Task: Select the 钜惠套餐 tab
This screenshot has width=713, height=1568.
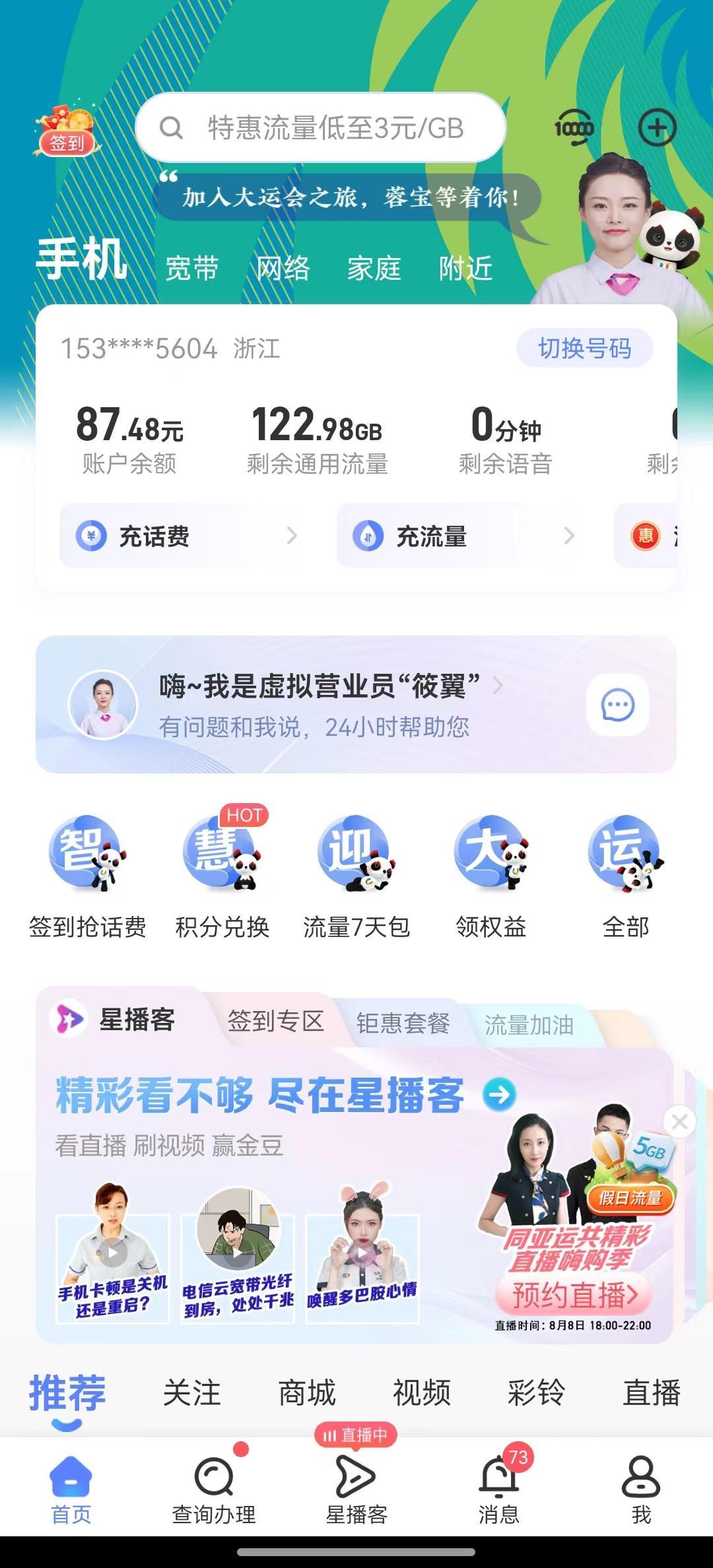Action: coord(403,1024)
